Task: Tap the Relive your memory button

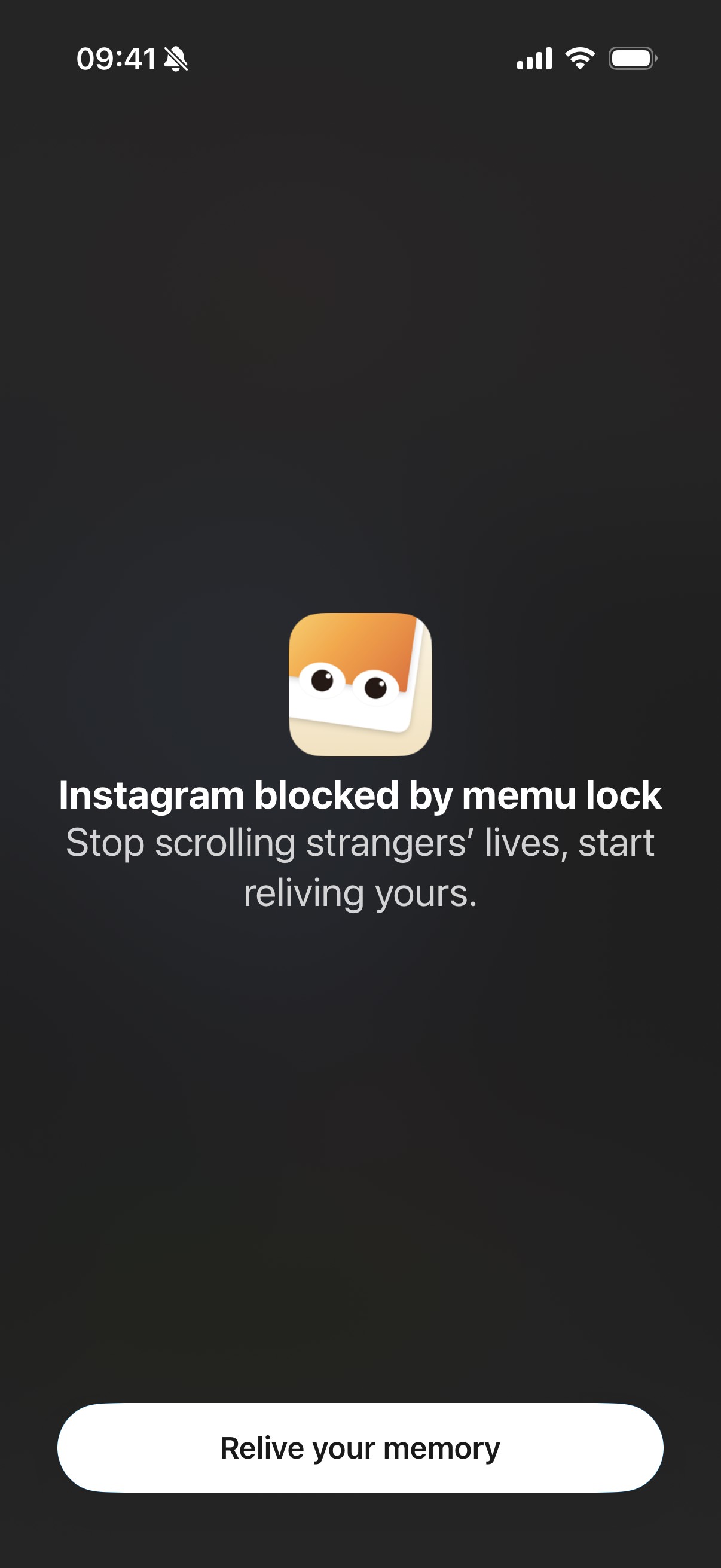Action: pyautogui.click(x=360, y=1447)
